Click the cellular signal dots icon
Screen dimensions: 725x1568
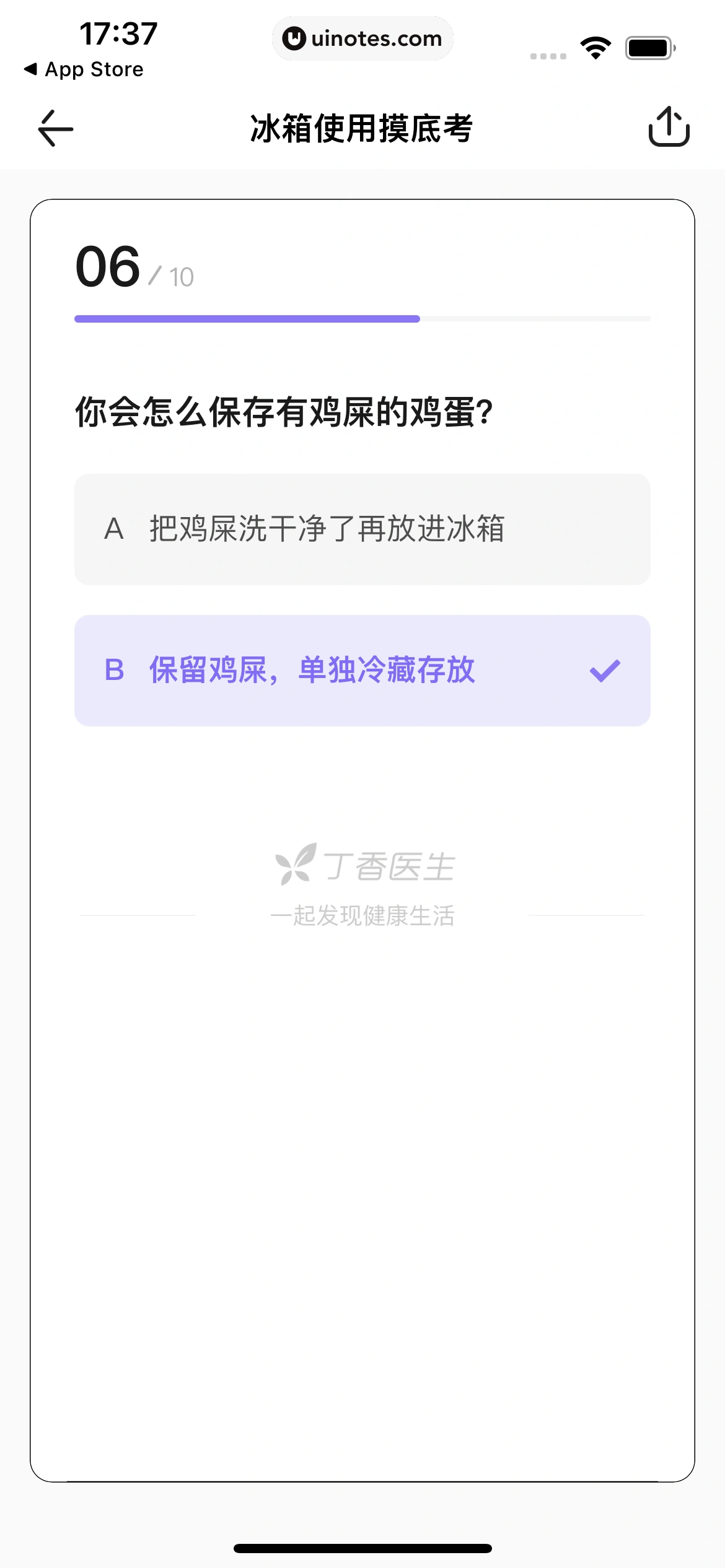point(548,55)
